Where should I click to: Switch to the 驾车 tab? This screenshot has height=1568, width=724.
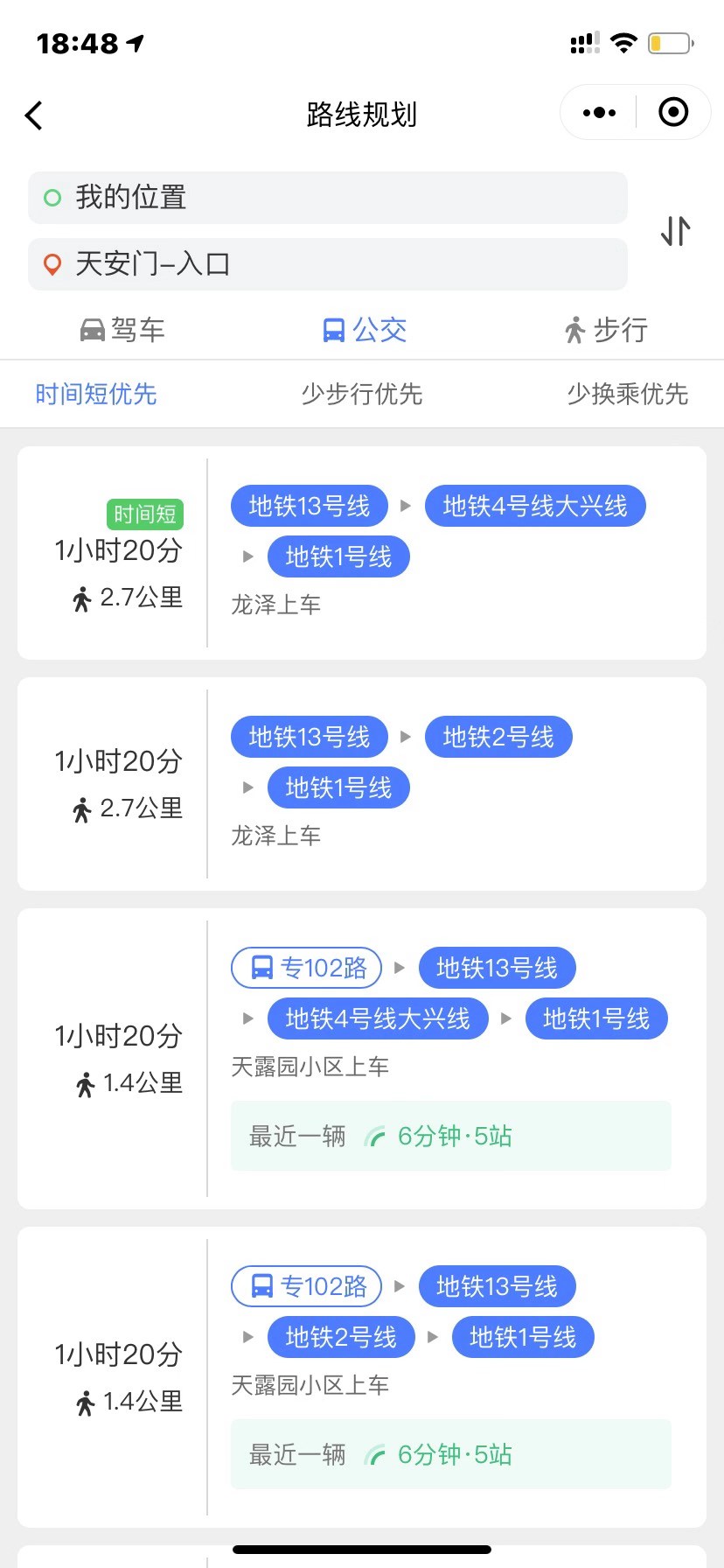pyautogui.click(x=122, y=330)
